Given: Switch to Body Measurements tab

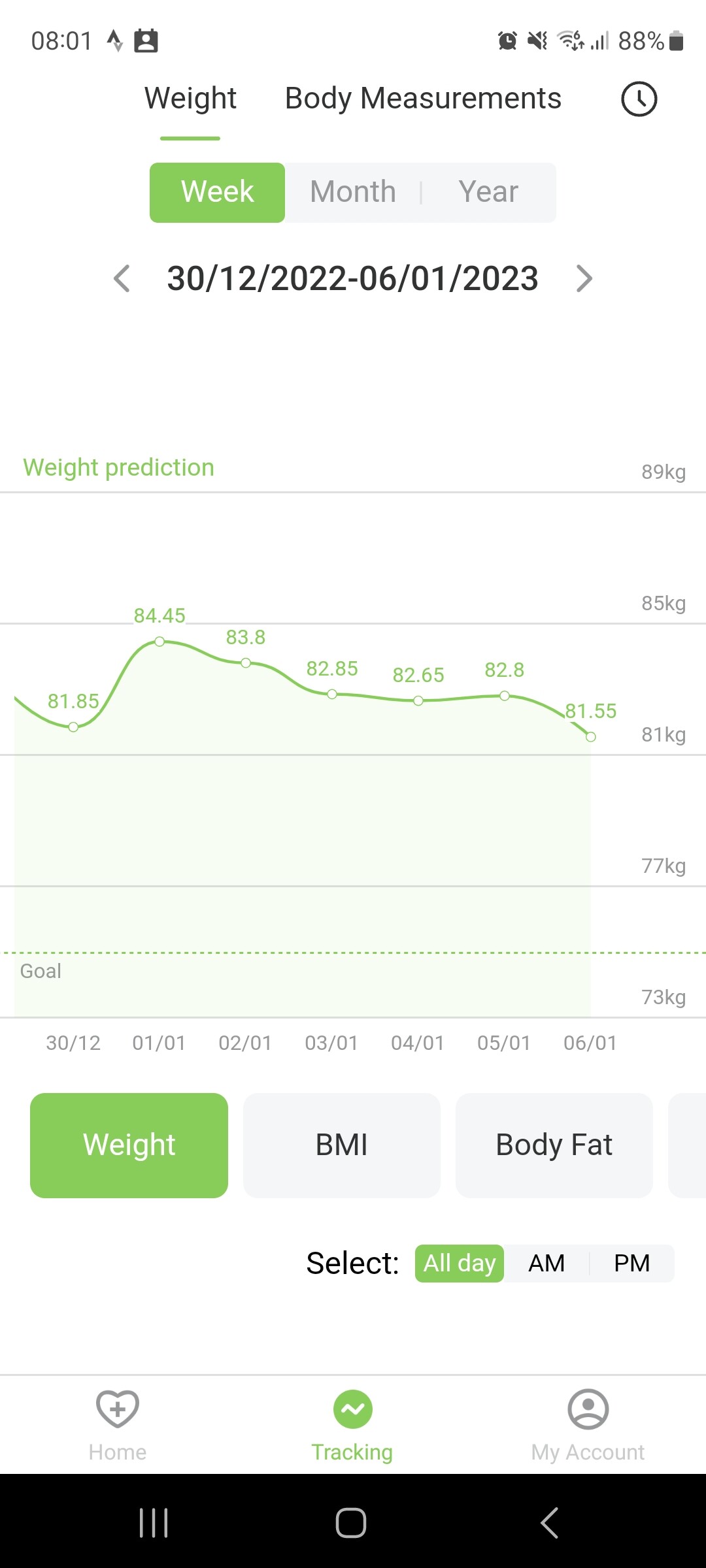Looking at the screenshot, I should (x=423, y=99).
